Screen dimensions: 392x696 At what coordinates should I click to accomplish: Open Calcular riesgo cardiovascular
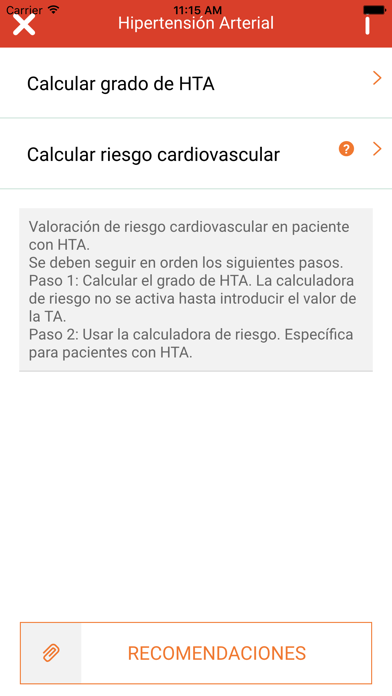point(196,154)
